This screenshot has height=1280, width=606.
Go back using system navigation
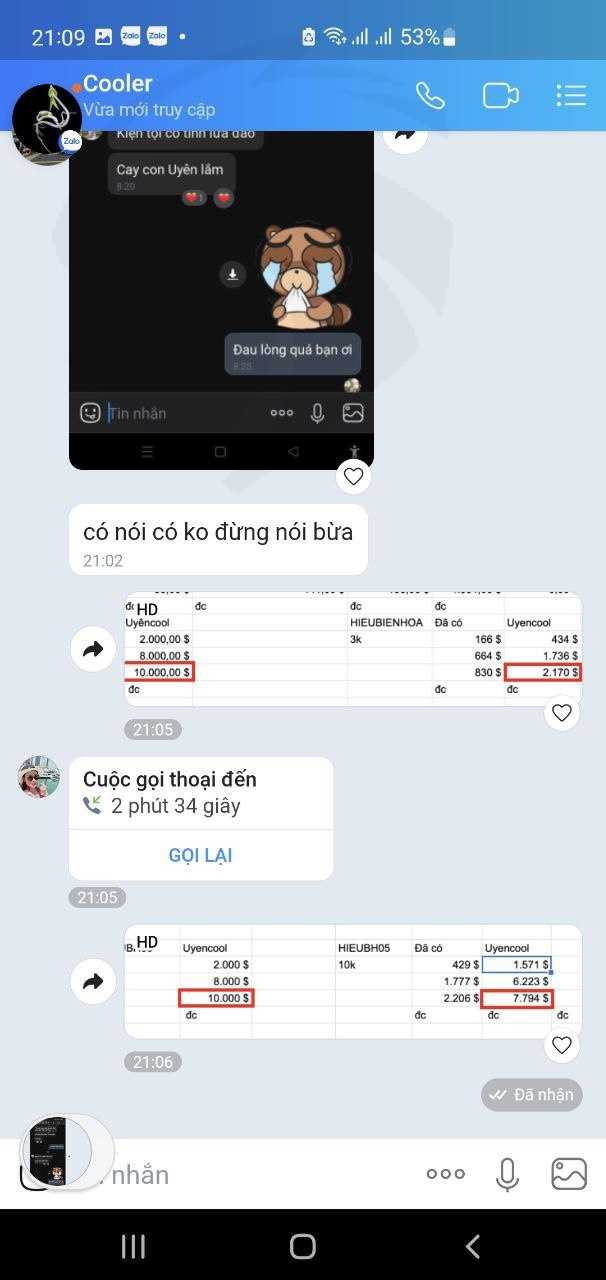(473, 1246)
